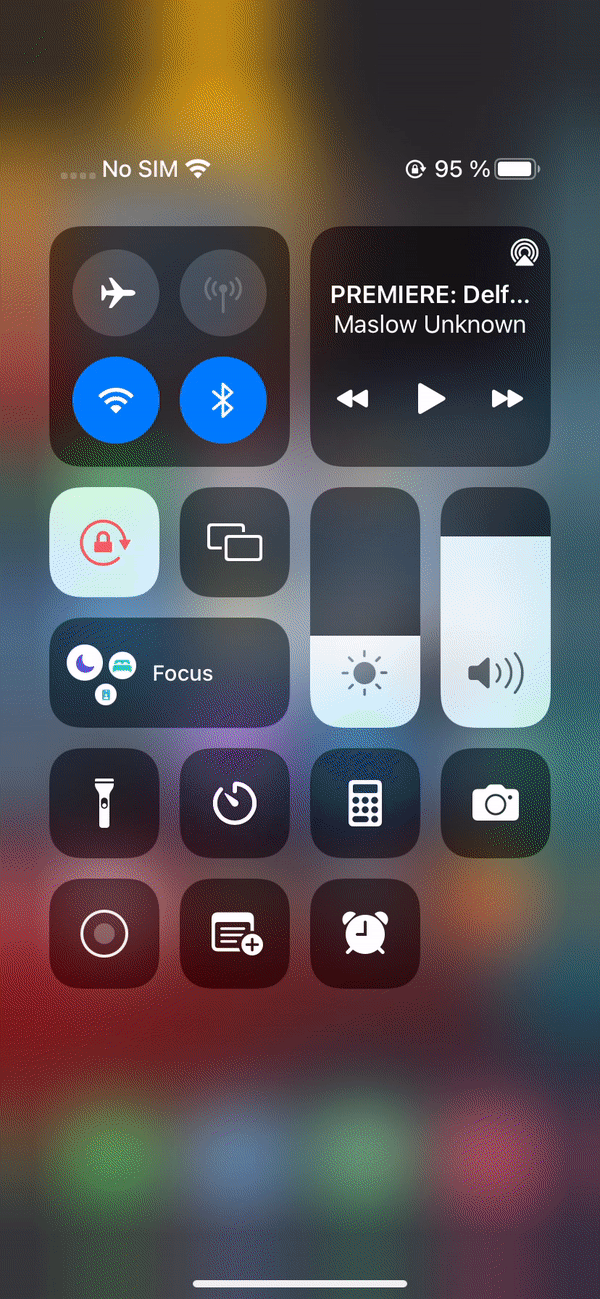Open Screen Mirroring

(x=234, y=542)
